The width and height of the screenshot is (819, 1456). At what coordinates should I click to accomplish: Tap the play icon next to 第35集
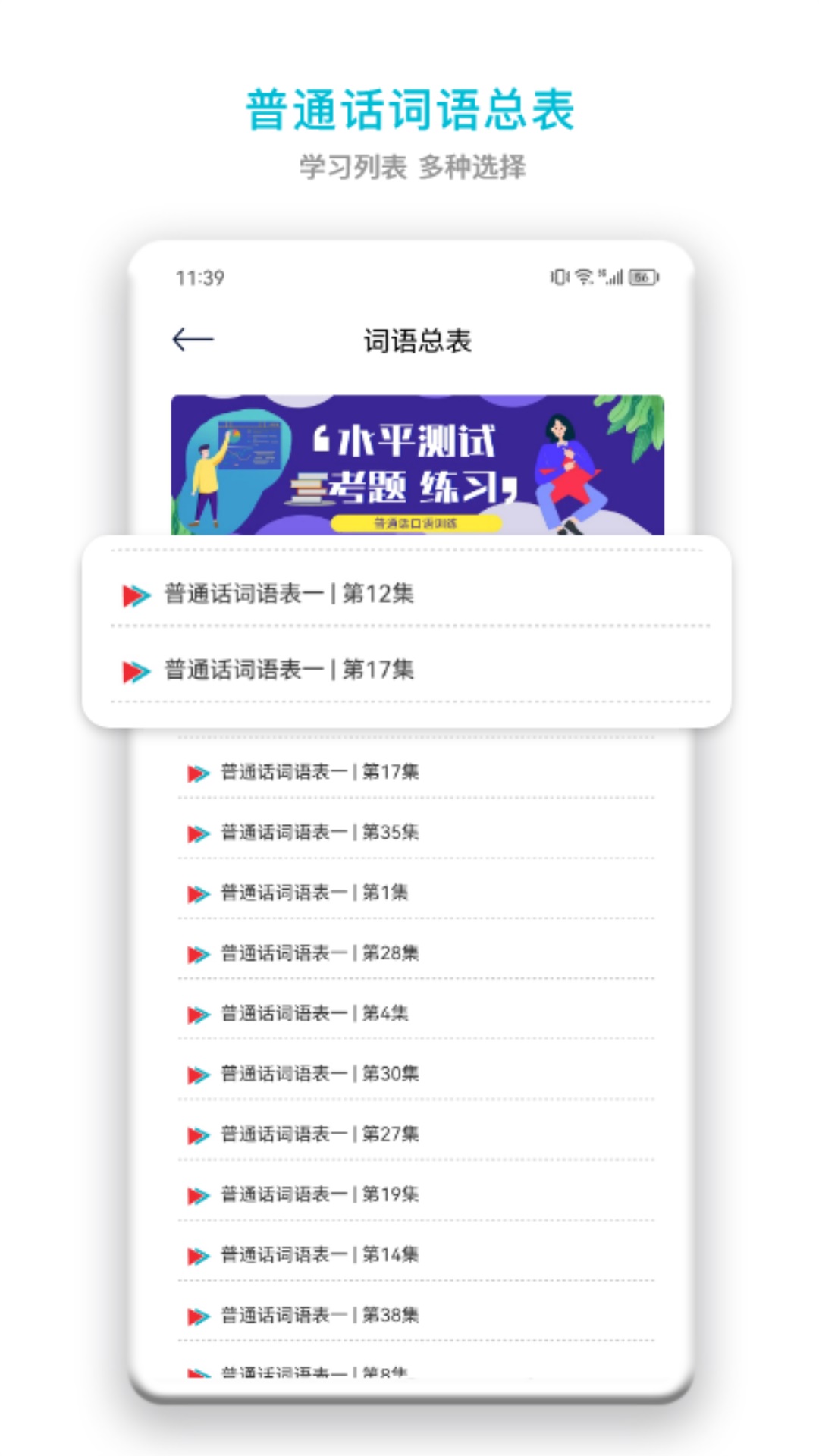196,832
